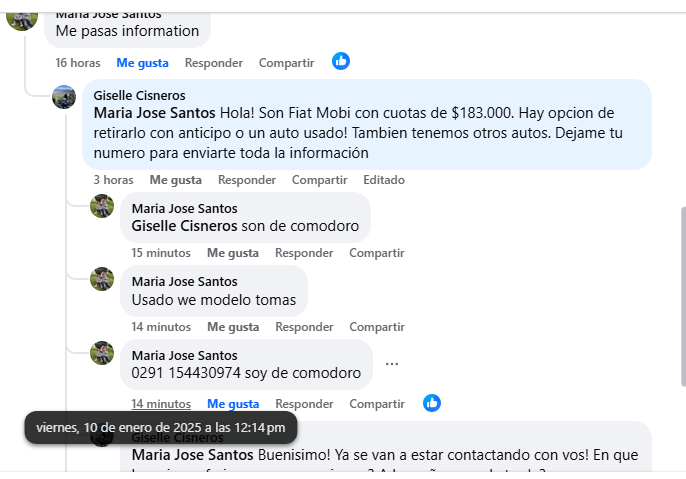
Task: Like the "Me pasas information" comment
Action: tap(142, 62)
